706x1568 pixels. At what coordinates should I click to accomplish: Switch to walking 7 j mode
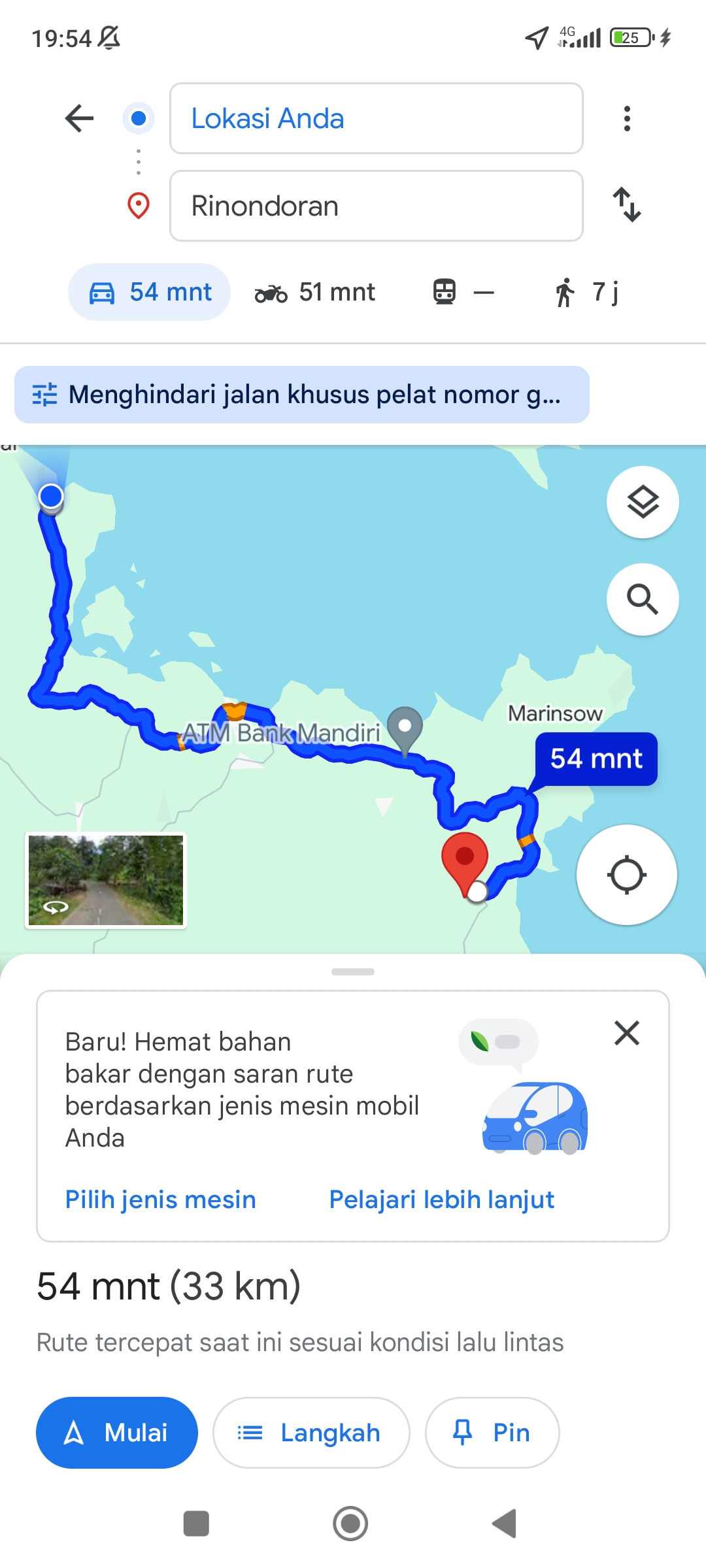click(586, 292)
